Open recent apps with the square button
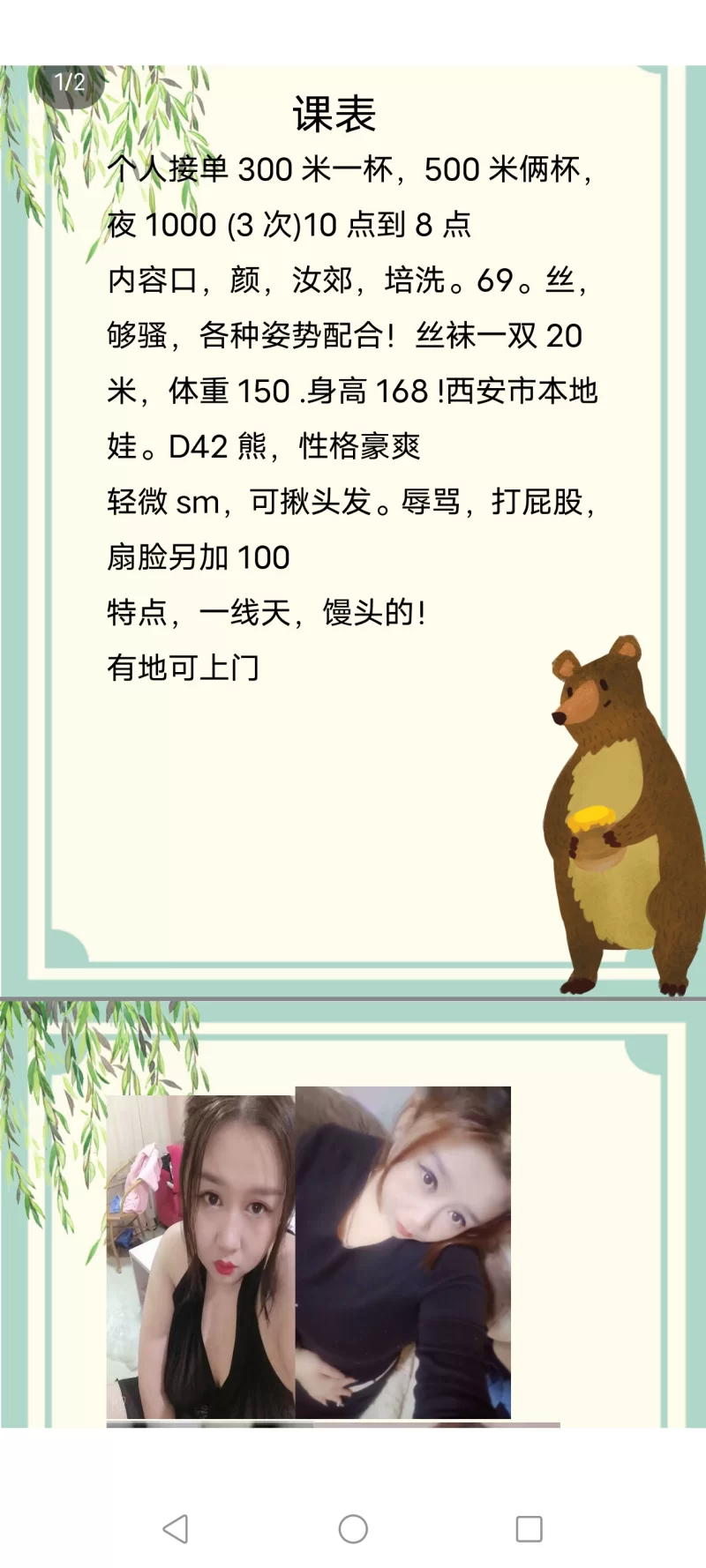The height and width of the screenshot is (1568, 706). pos(529,1528)
